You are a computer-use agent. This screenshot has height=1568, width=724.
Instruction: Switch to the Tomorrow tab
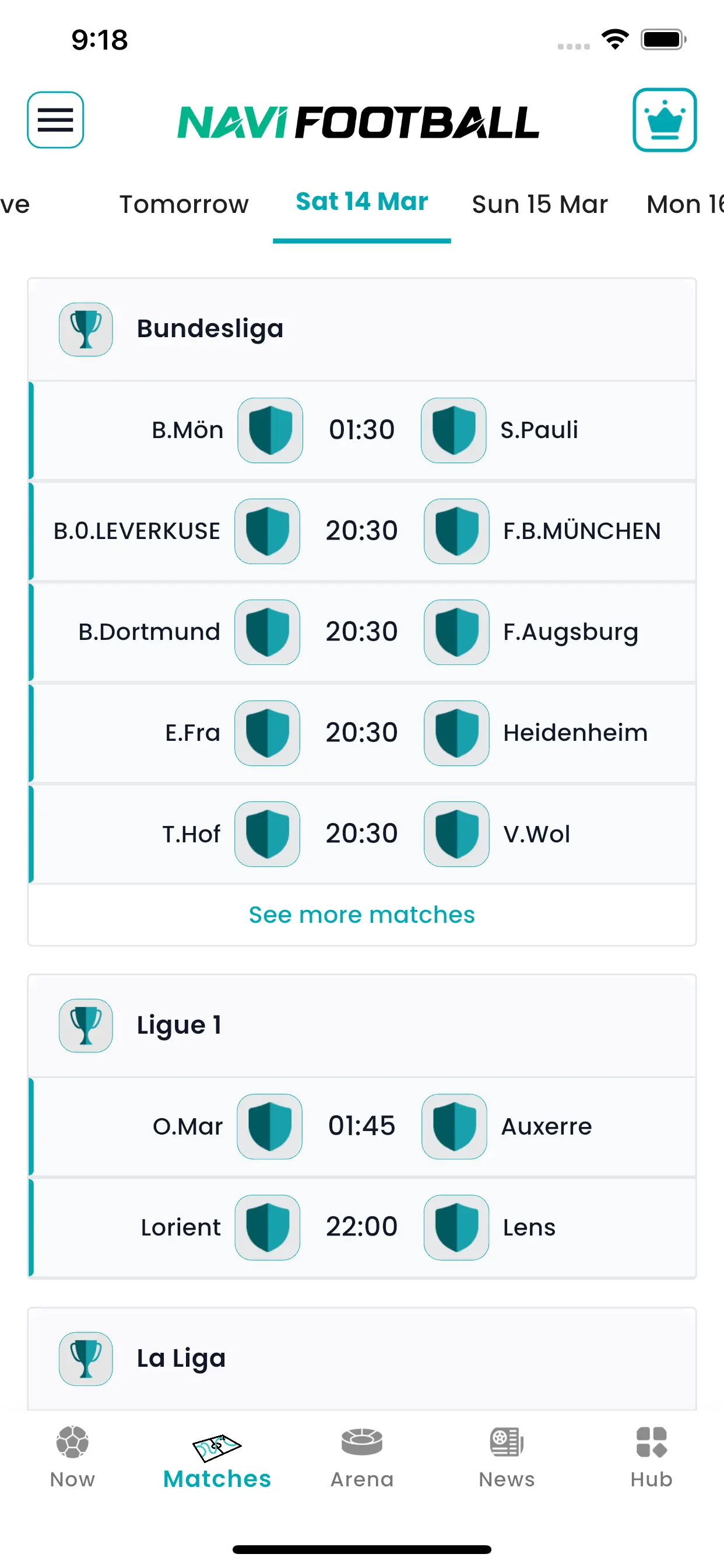[x=184, y=204]
